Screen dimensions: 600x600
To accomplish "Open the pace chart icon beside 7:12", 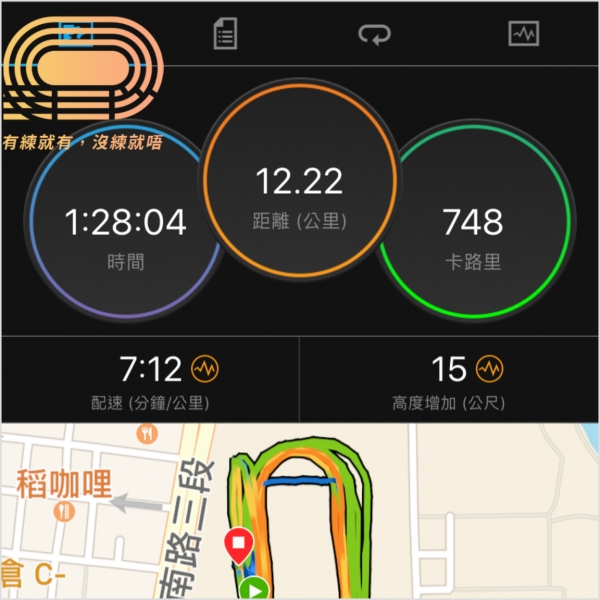I will (x=206, y=369).
